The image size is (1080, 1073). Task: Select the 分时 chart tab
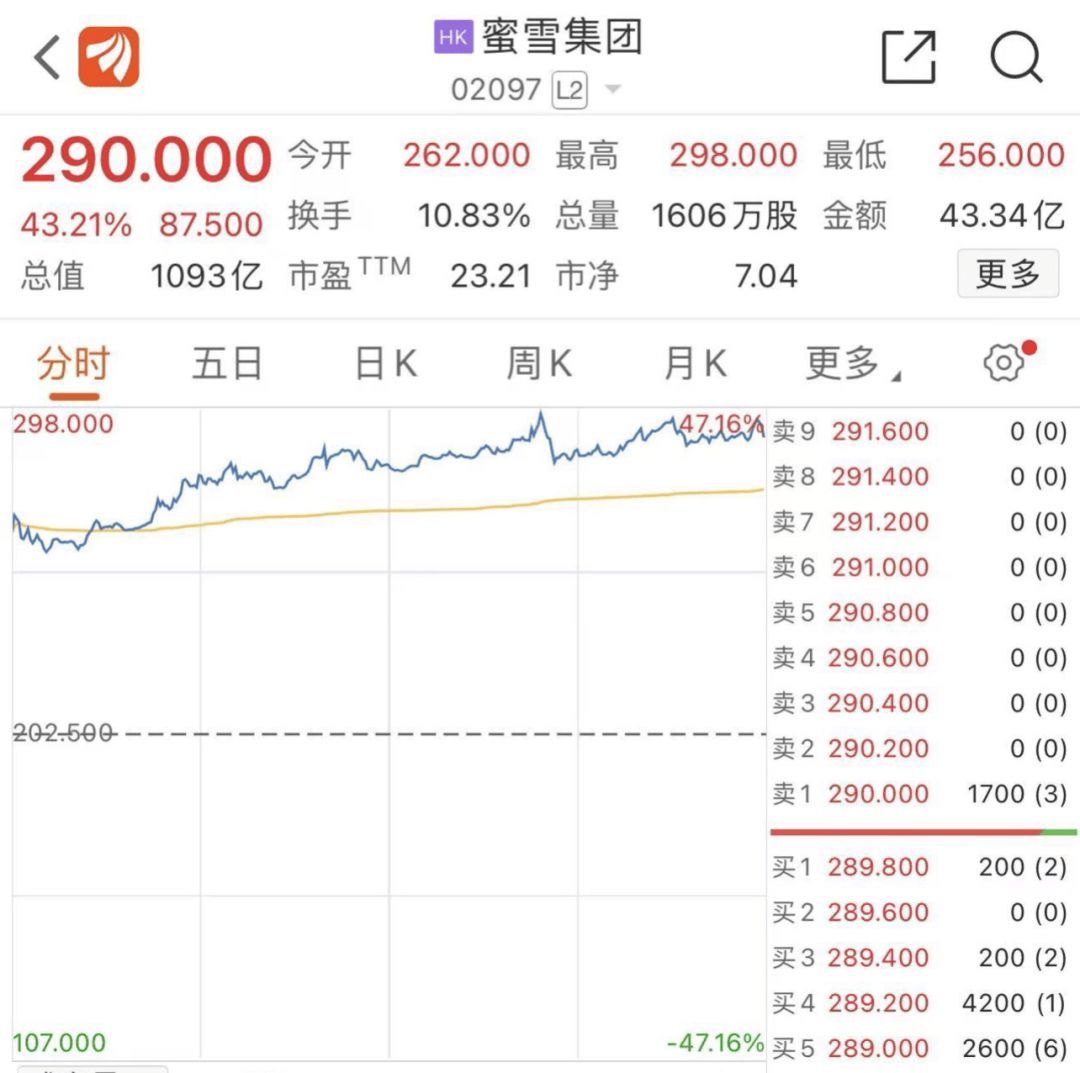pos(73,365)
